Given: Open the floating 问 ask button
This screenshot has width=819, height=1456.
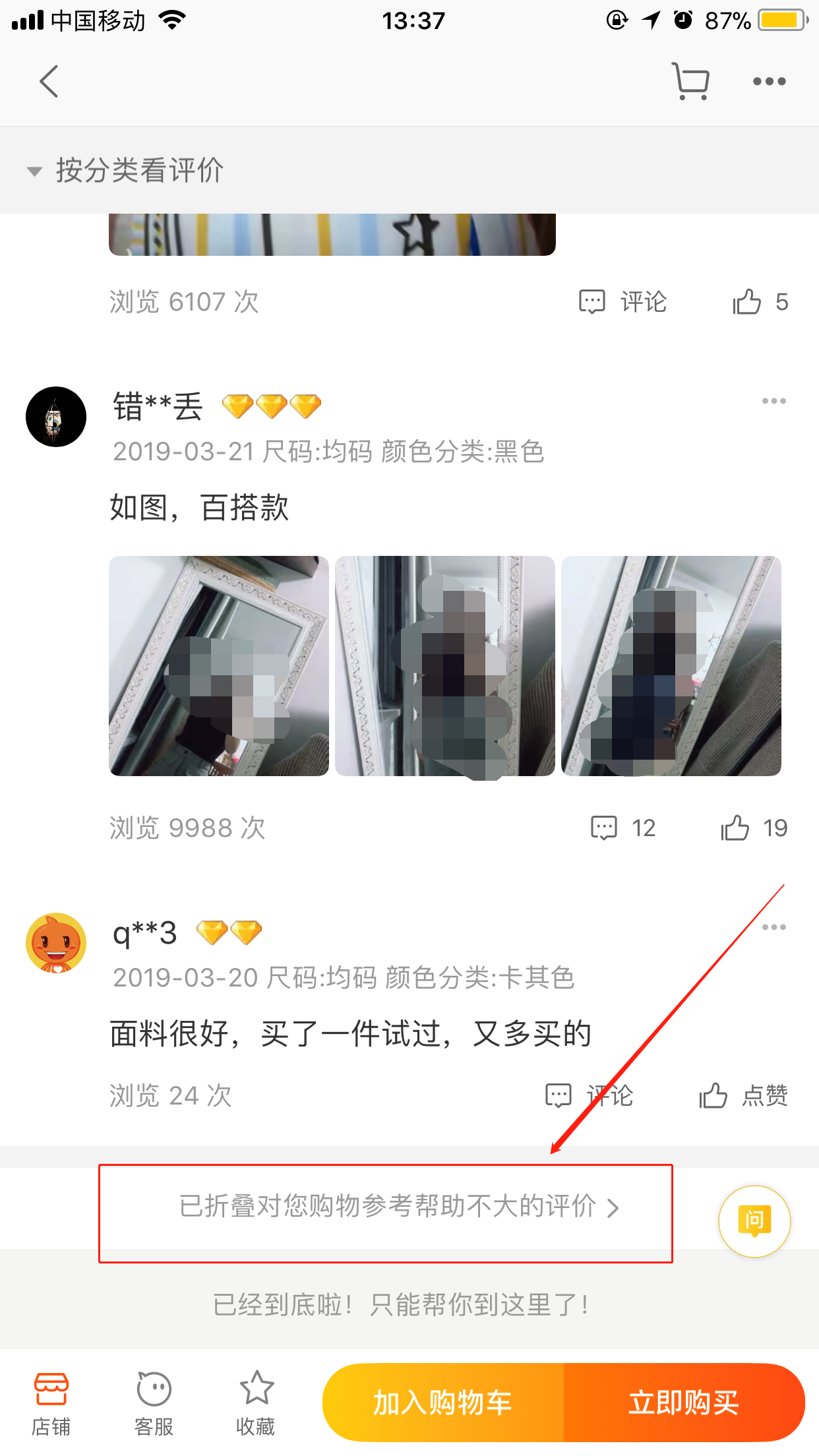Looking at the screenshot, I should pyautogui.click(x=754, y=1221).
